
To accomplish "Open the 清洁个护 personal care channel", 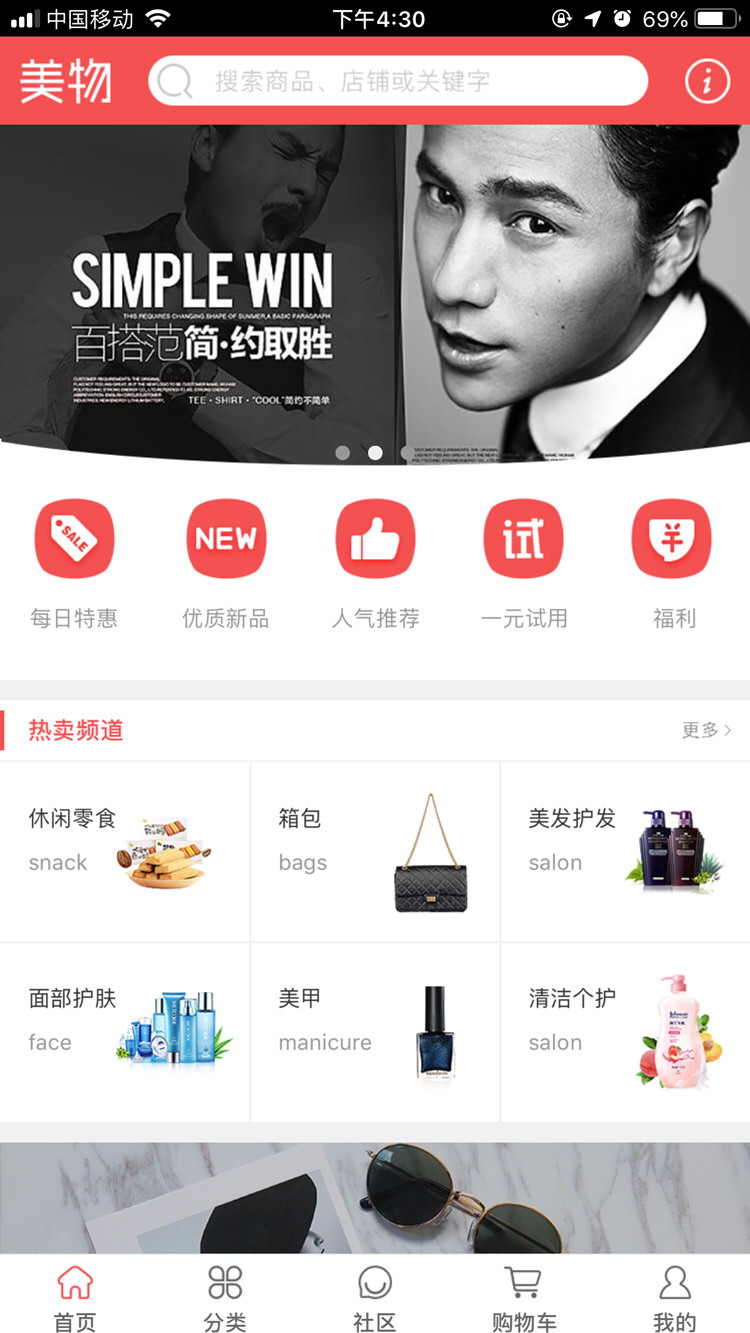I will (625, 1031).
